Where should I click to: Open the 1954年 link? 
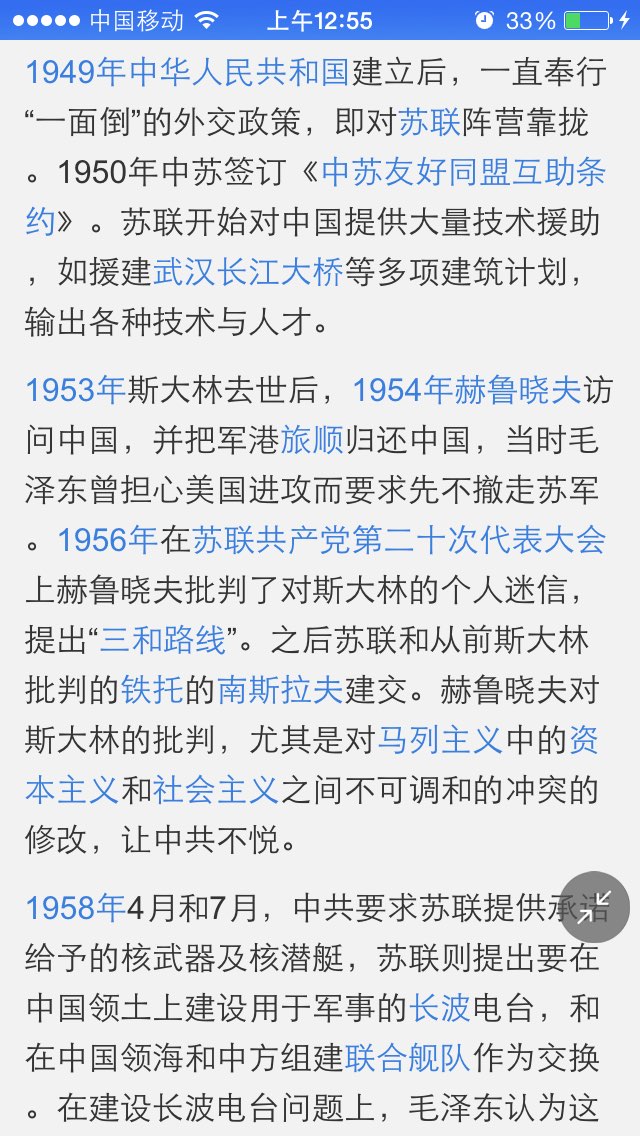pos(402,390)
